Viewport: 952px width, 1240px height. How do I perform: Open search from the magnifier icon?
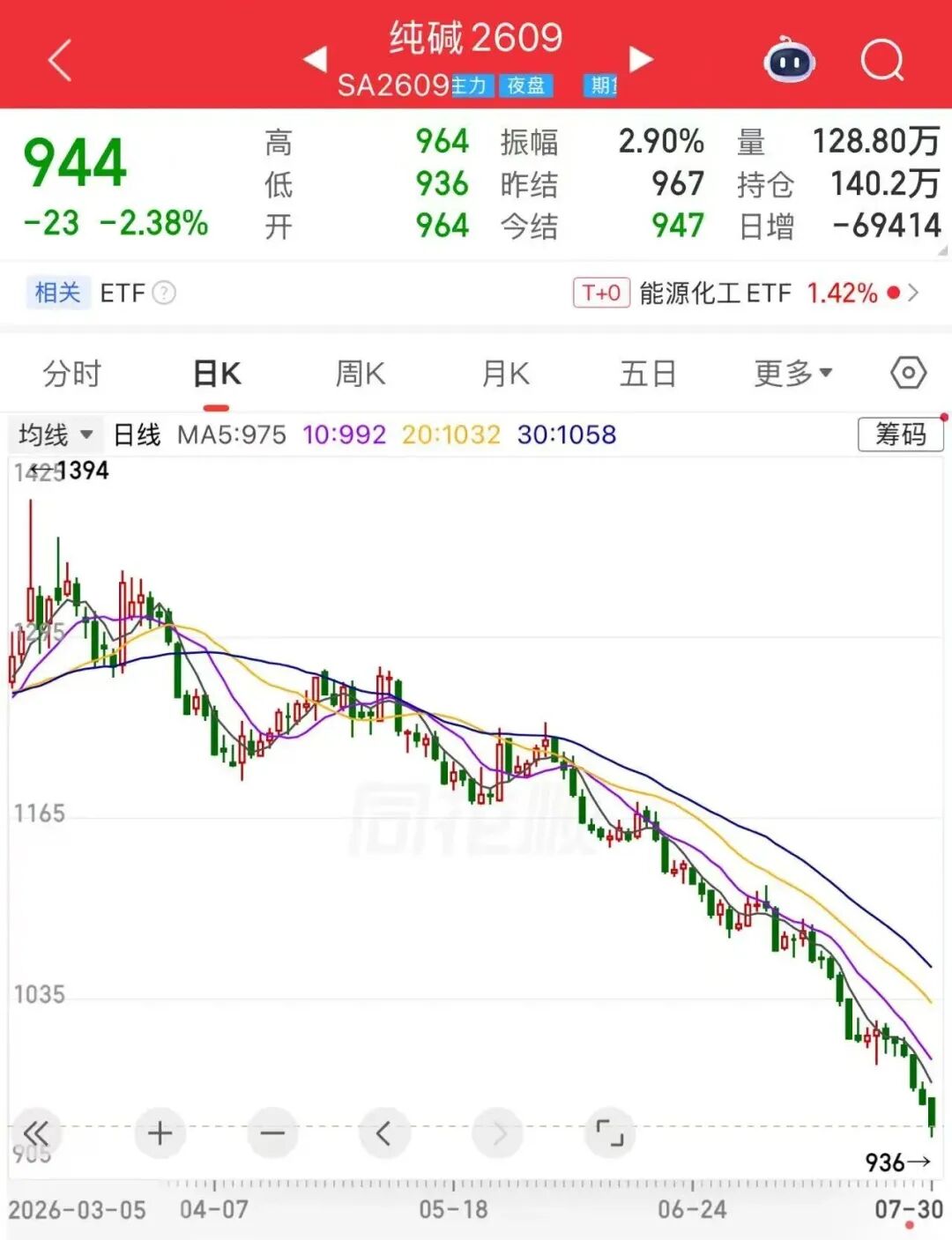[x=882, y=60]
